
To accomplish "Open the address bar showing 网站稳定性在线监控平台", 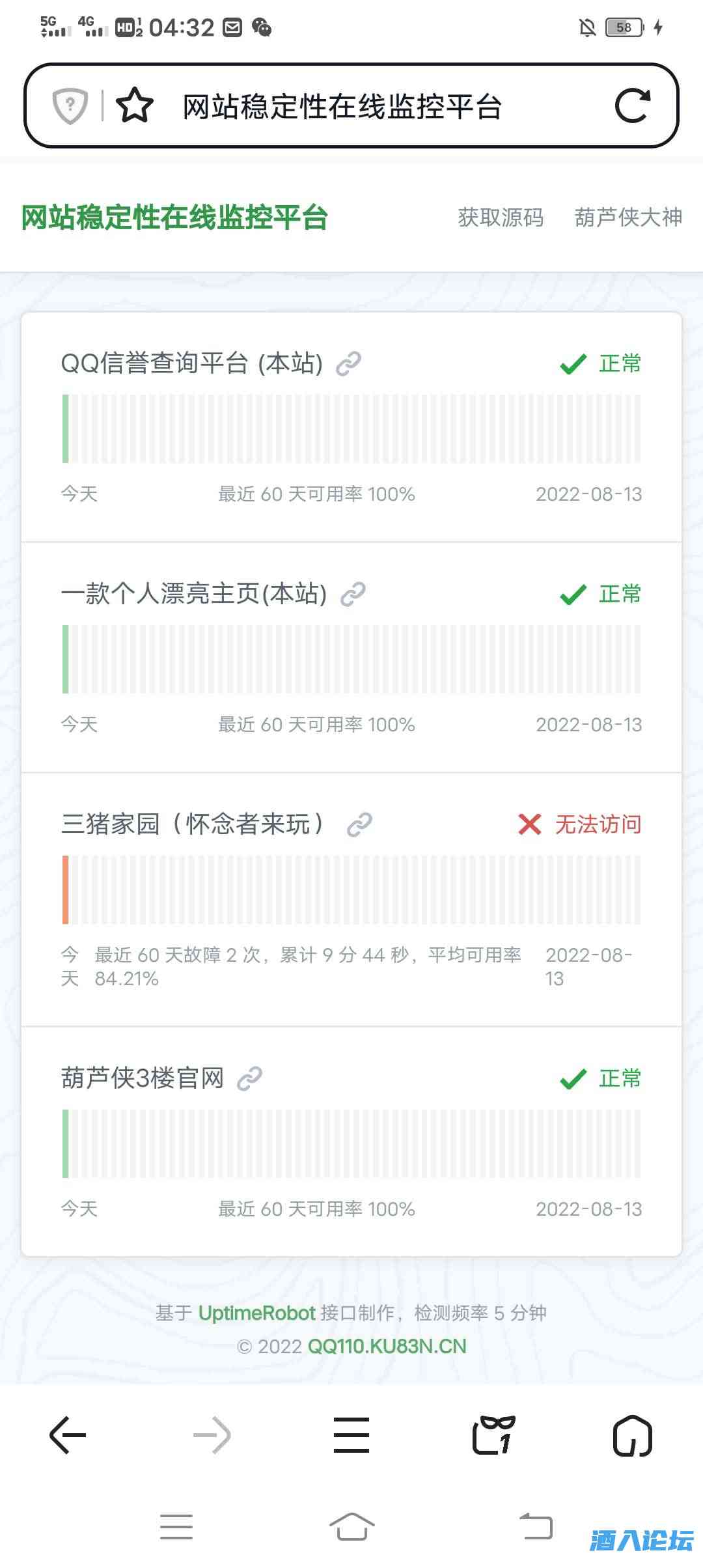I will pos(342,107).
